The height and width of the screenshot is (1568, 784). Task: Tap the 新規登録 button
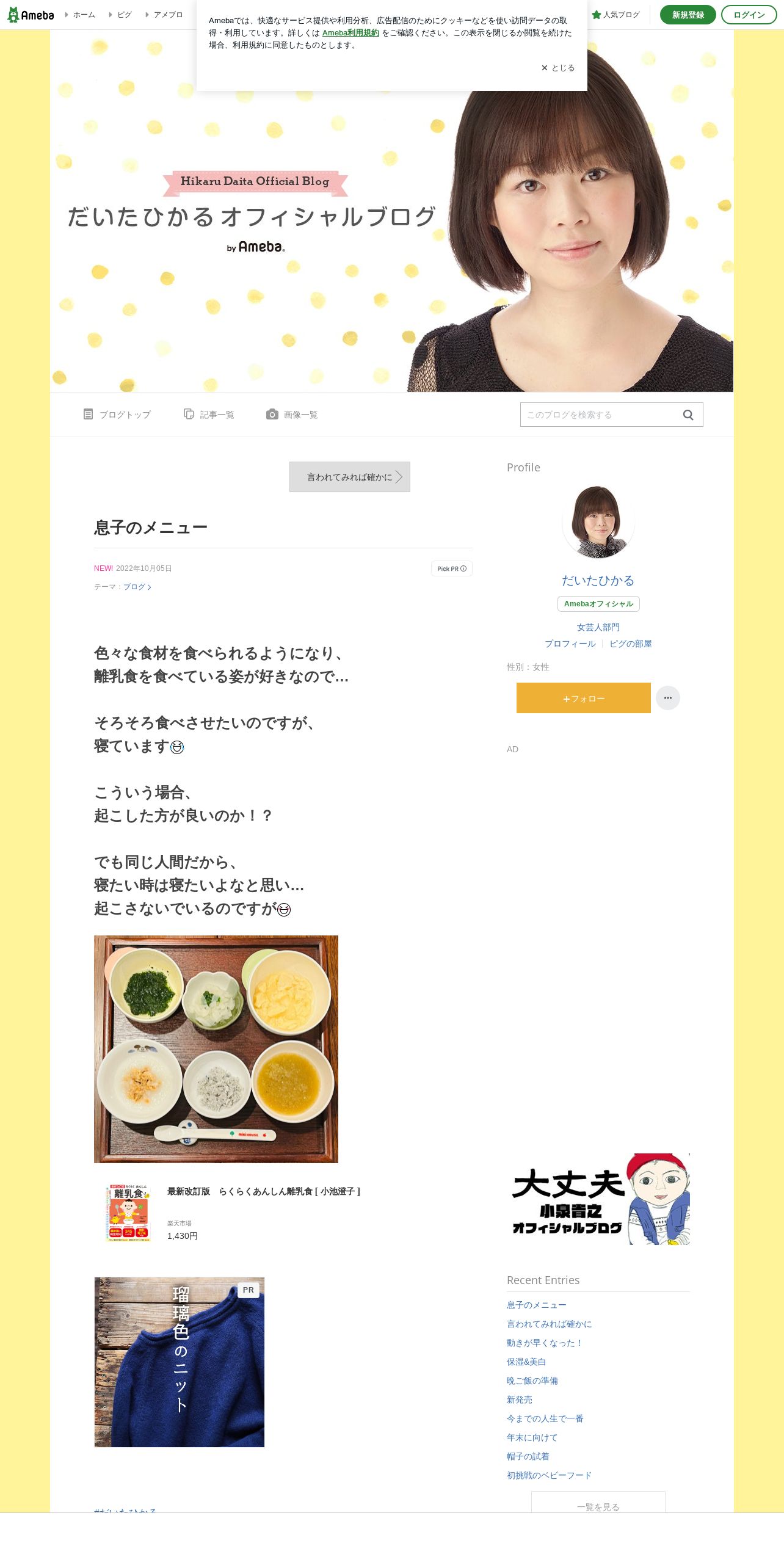(688, 15)
